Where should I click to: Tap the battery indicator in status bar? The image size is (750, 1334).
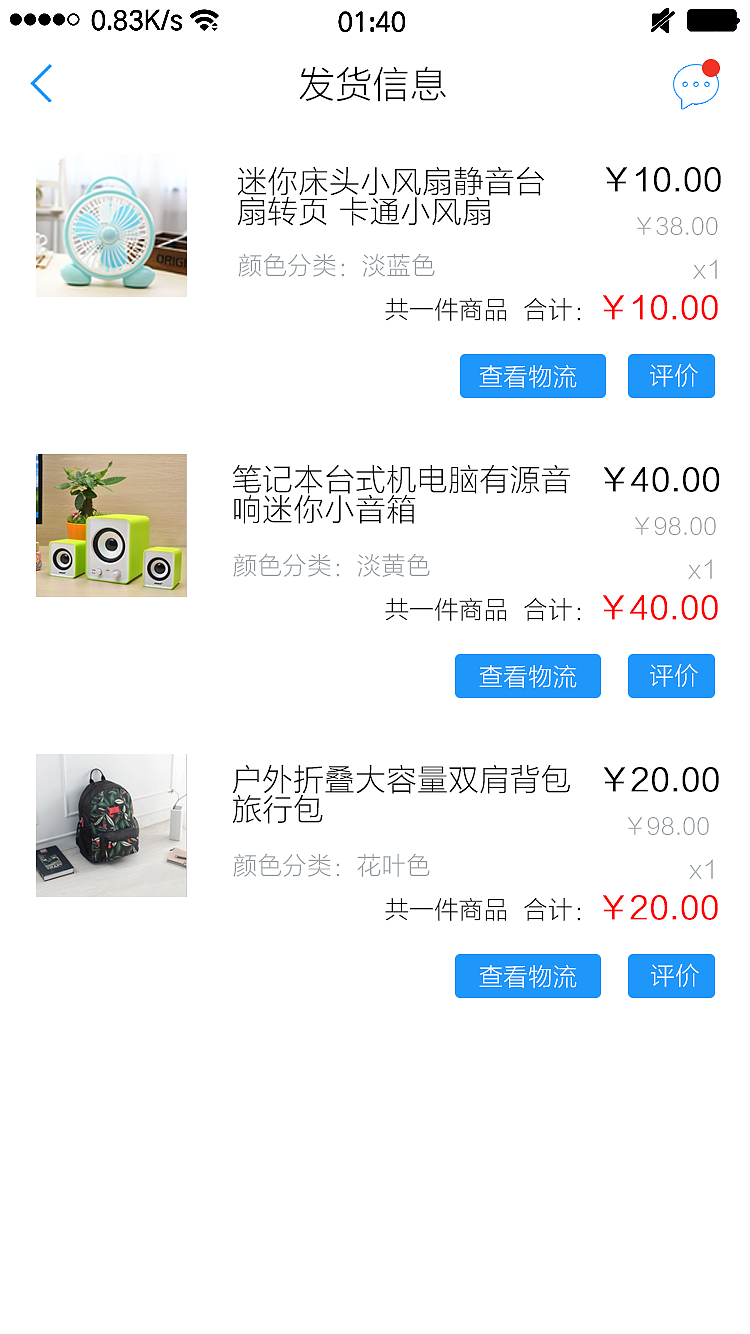coord(712,20)
